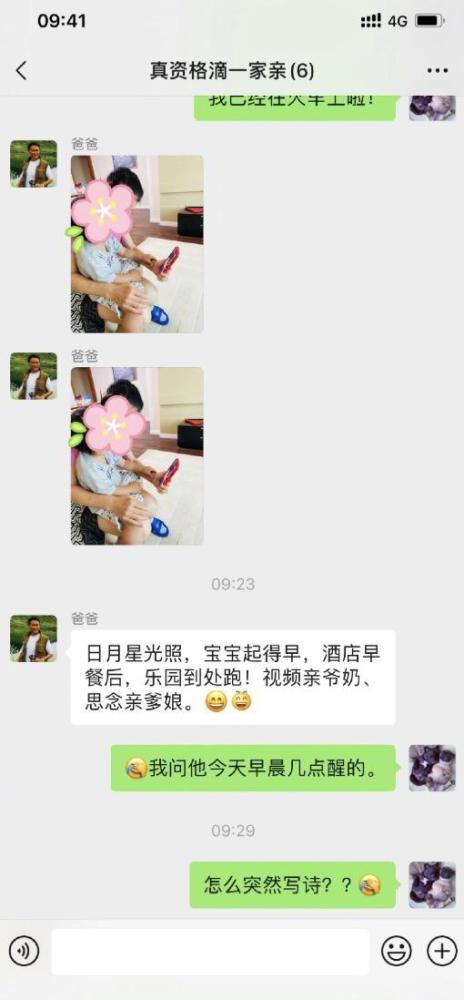Open the chat info three-dot menu
This screenshot has width=464, height=1000.
[437, 71]
